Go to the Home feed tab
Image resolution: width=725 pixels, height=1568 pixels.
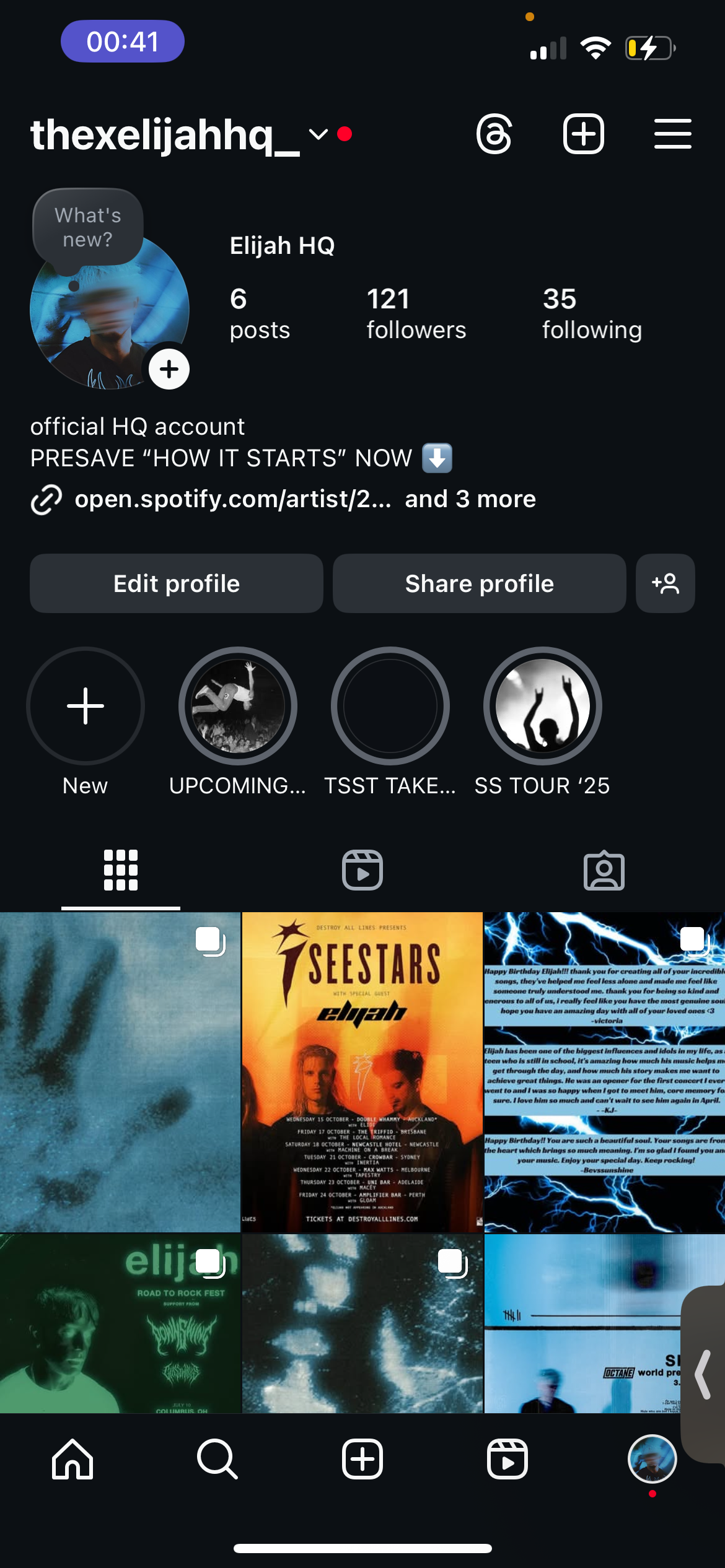[72, 1459]
